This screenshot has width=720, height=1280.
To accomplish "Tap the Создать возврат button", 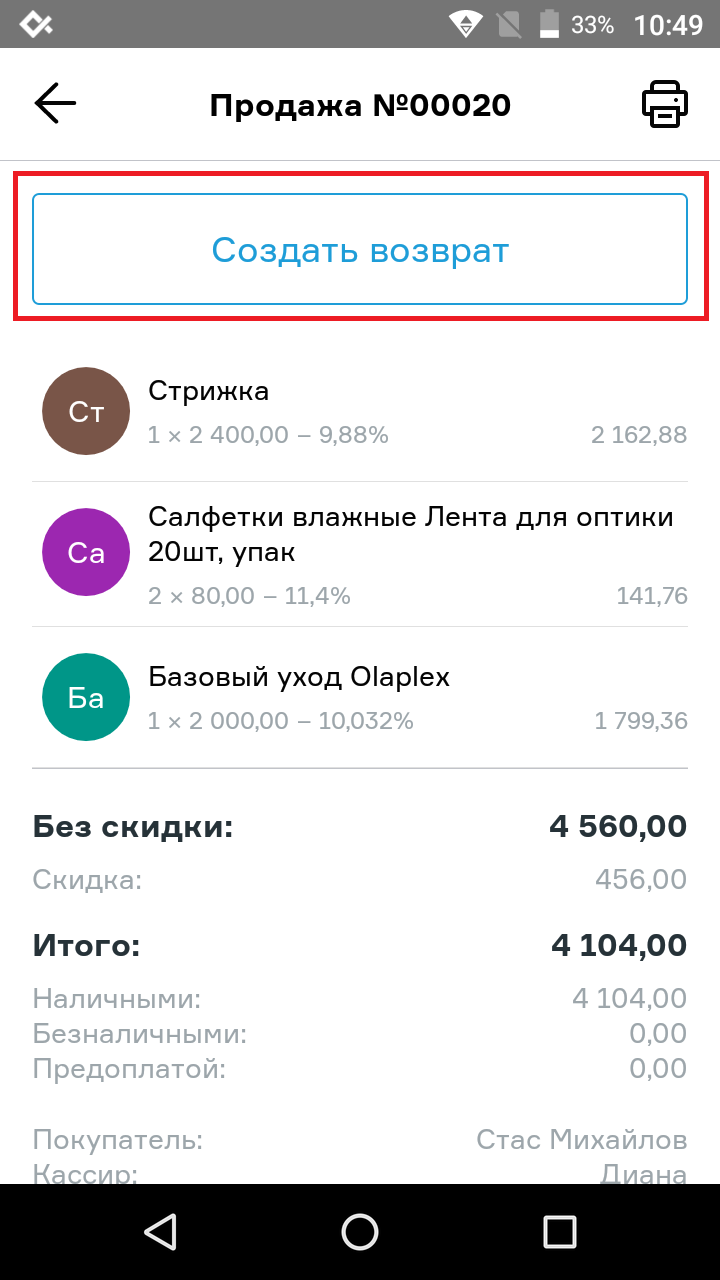I will pos(360,249).
